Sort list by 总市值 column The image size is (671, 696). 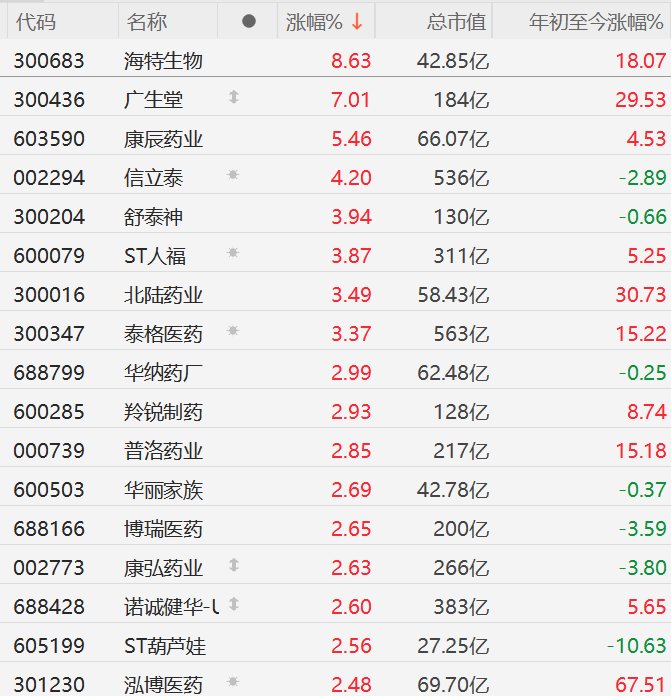coord(455,21)
